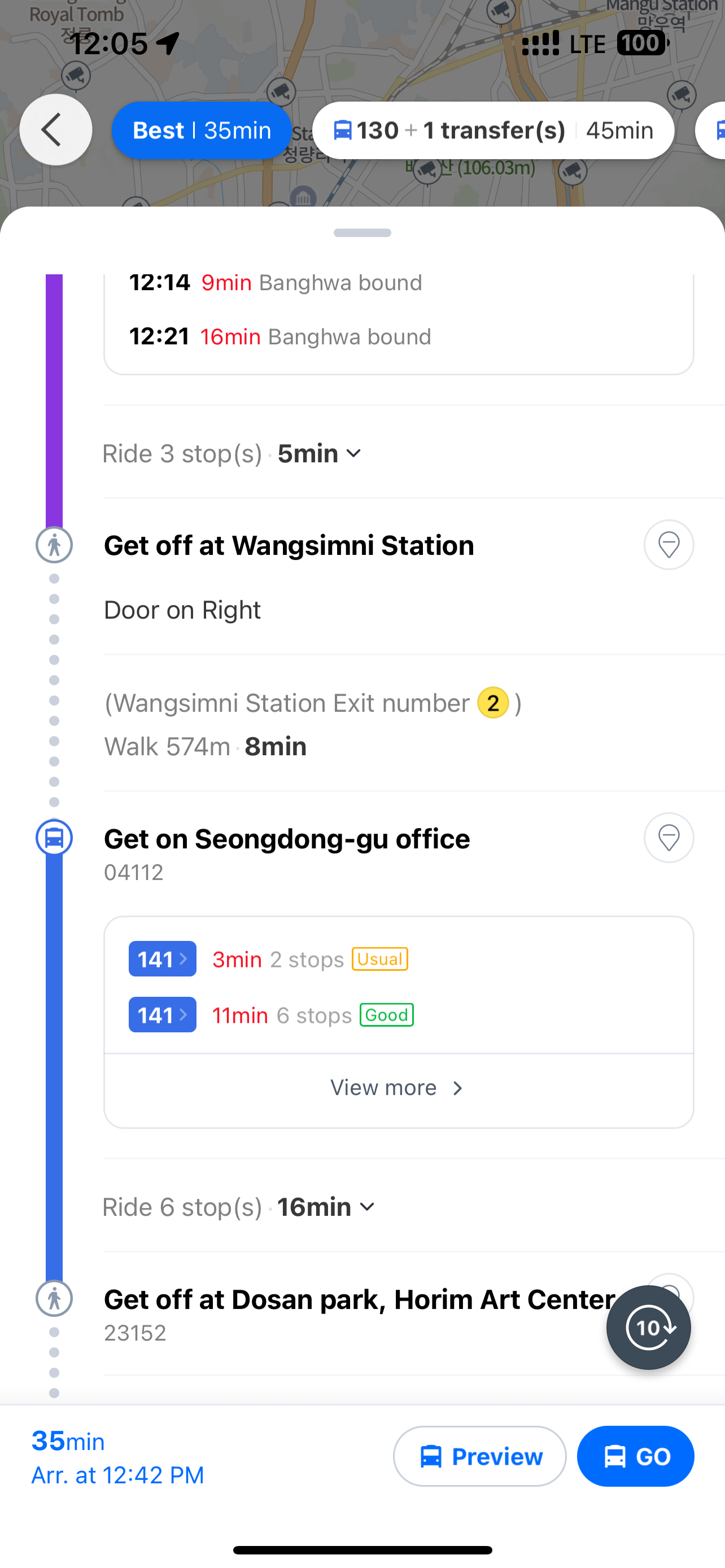Preview the route
725x1568 pixels.
pyautogui.click(x=480, y=1457)
